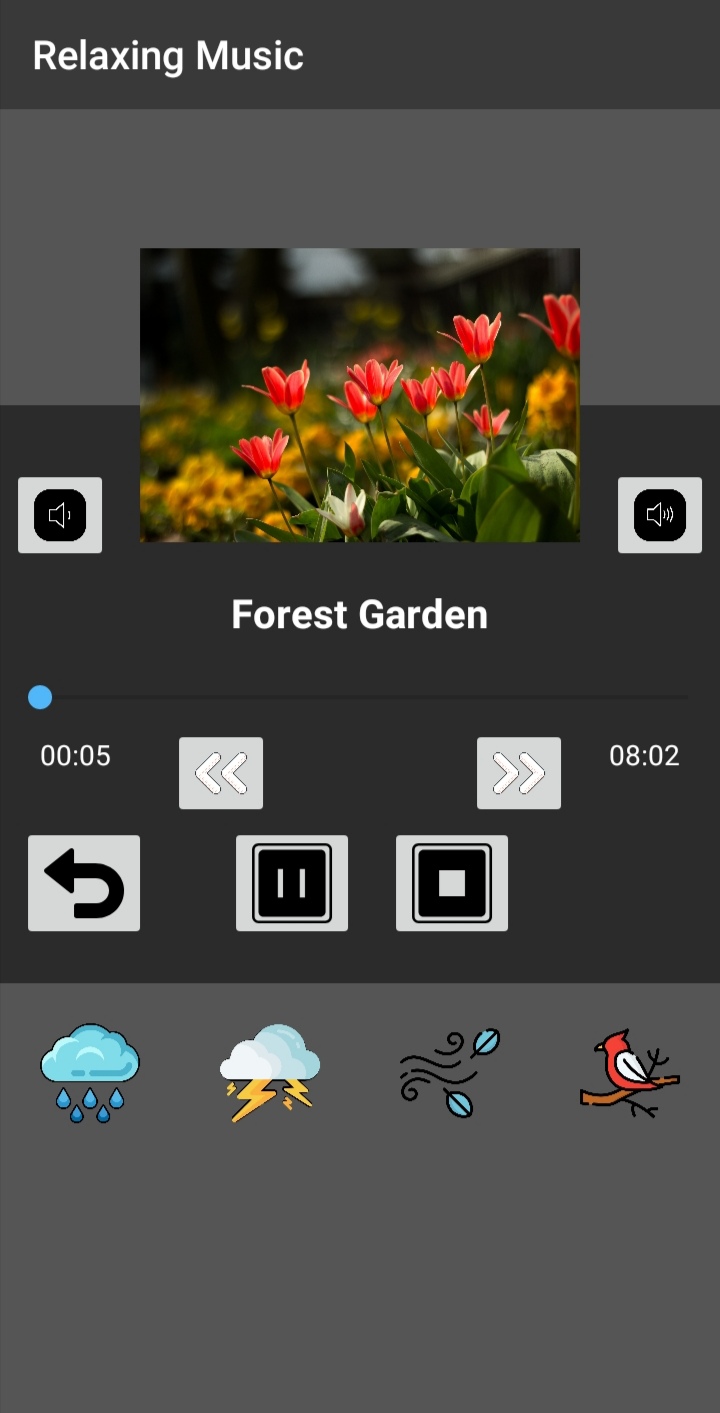Toggle the red bird sound

point(630,1072)
